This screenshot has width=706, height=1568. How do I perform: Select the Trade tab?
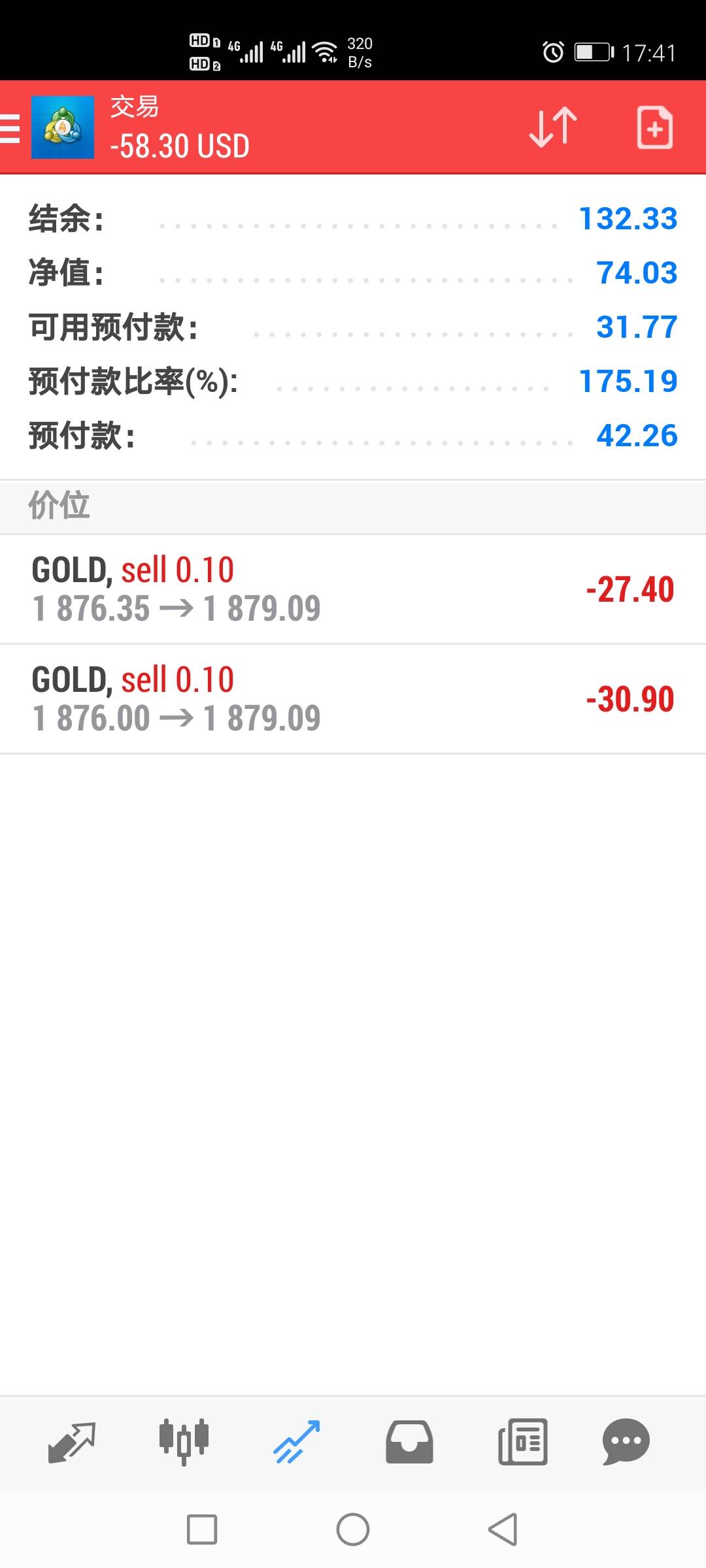coord(297,1442)
